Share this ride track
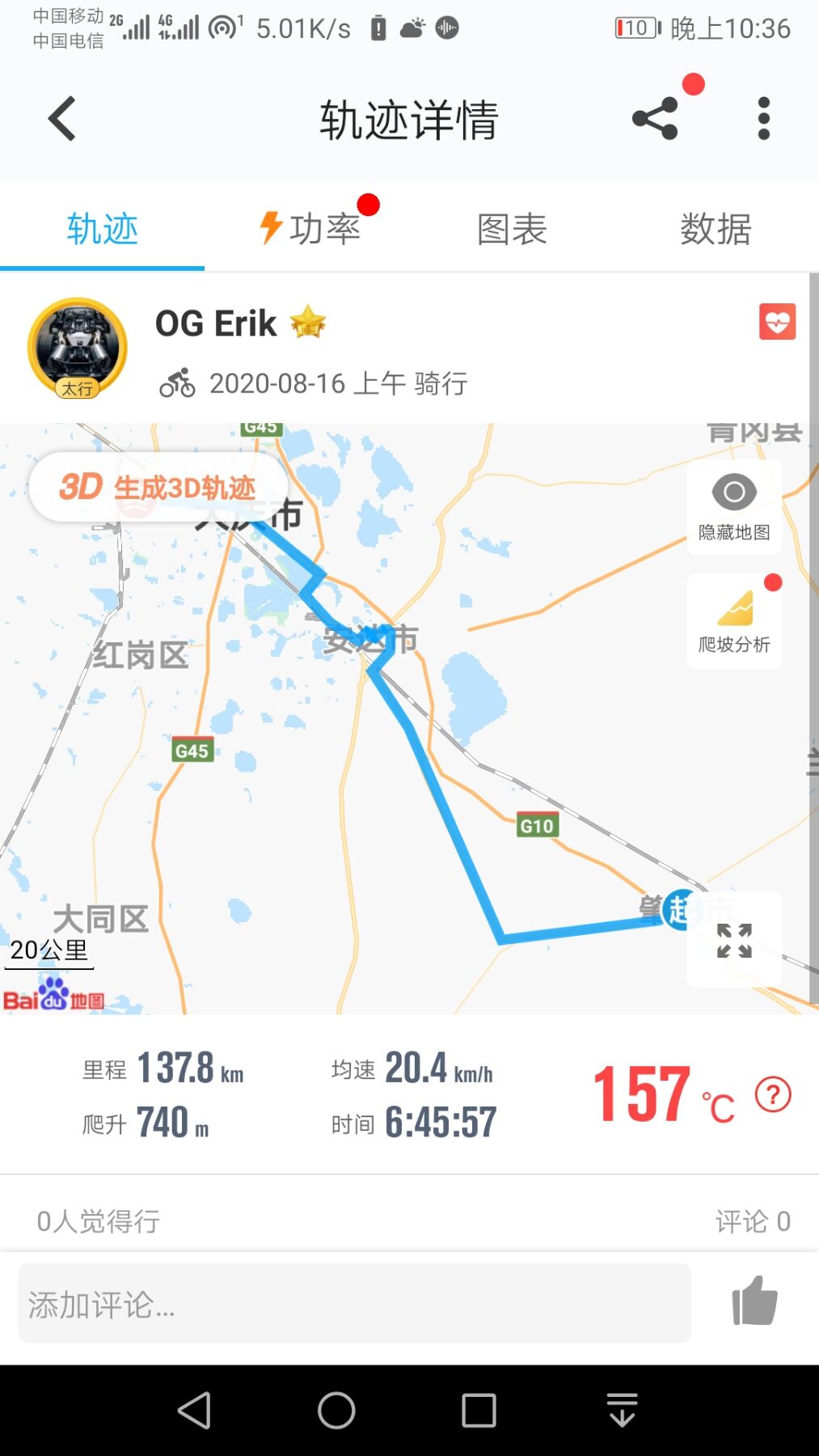The width and height of the screenshot is (819, 1456). (x=655, y=119)
